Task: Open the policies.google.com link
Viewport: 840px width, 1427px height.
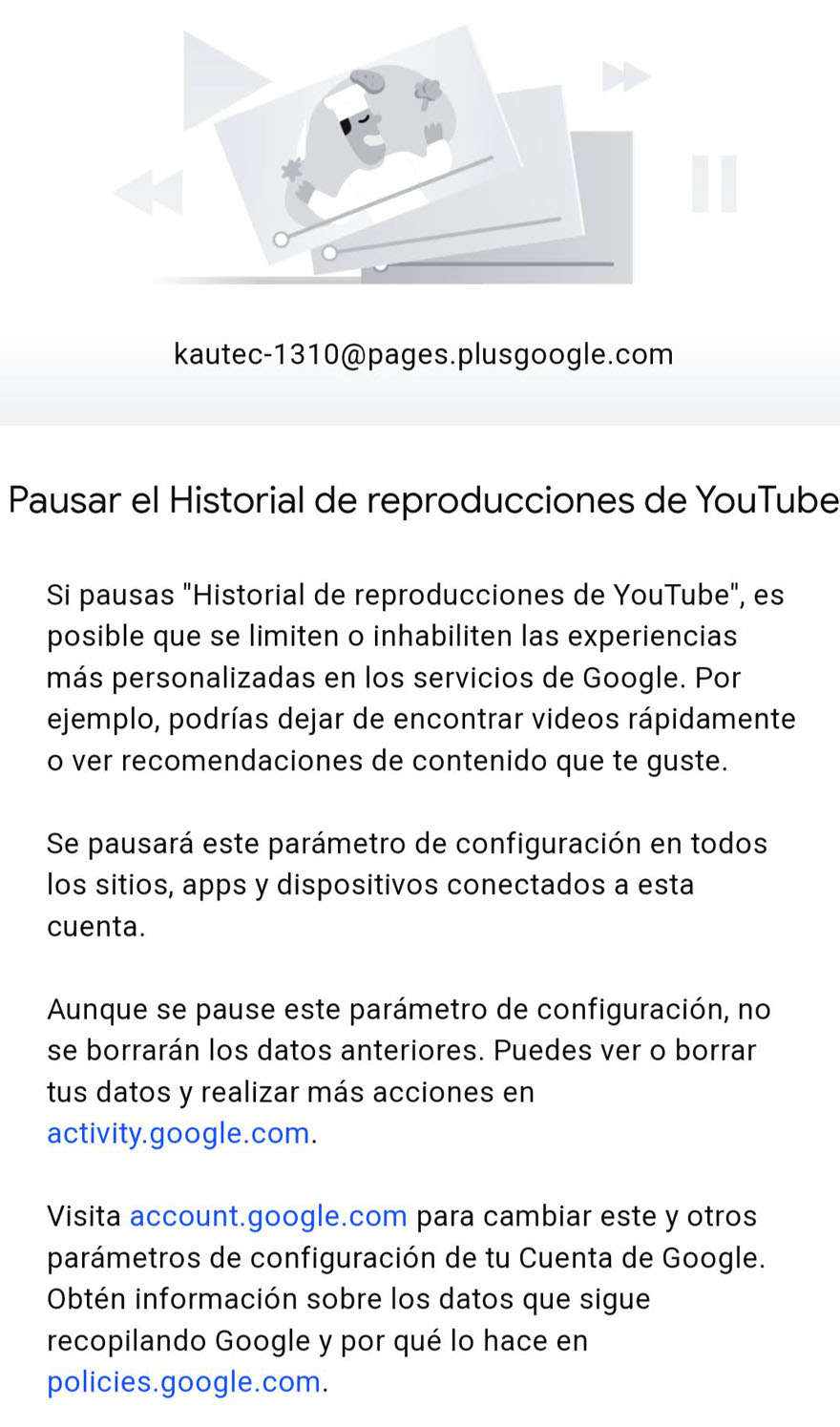Action: click(183, 1382)
